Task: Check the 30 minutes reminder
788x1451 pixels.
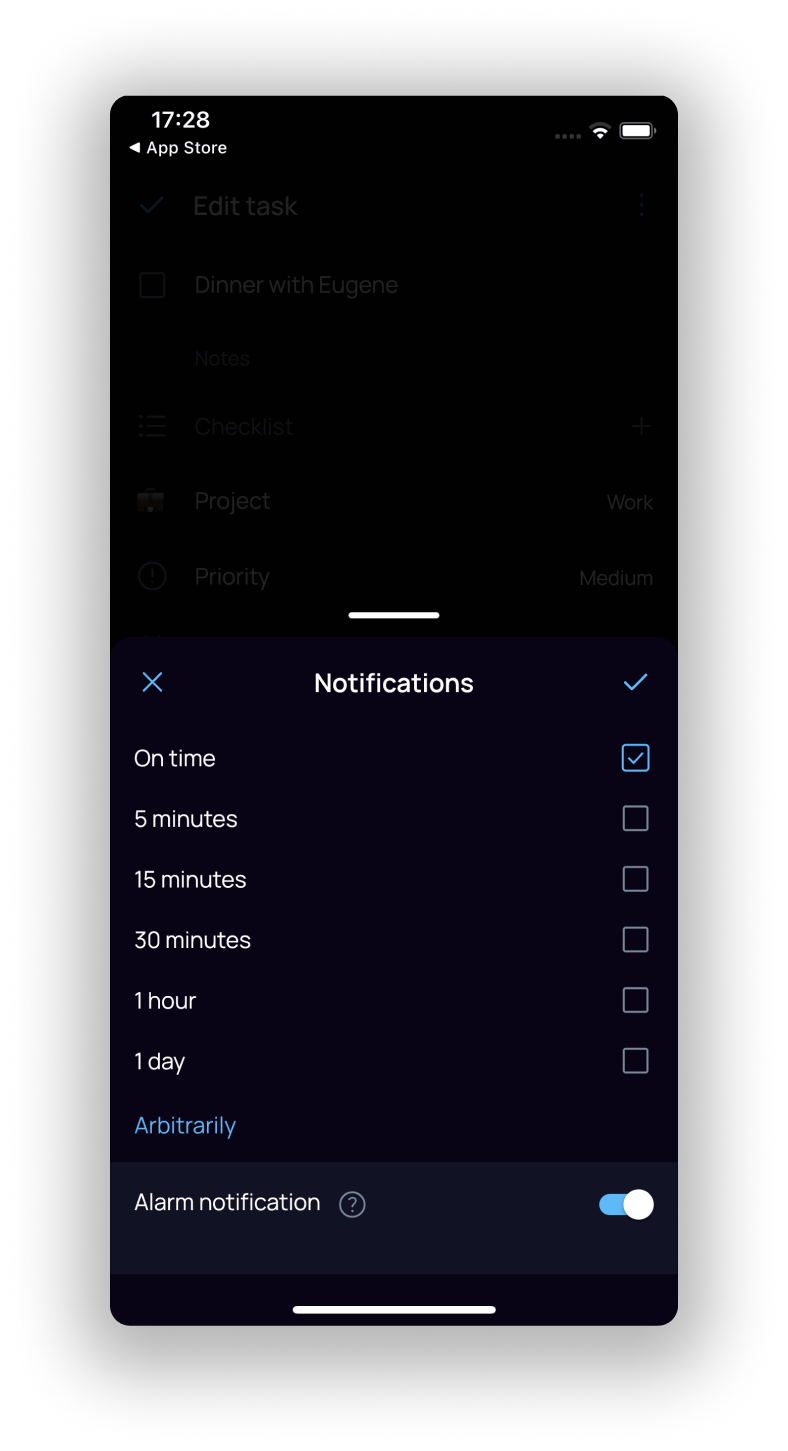Action: (x=635, y=939)
